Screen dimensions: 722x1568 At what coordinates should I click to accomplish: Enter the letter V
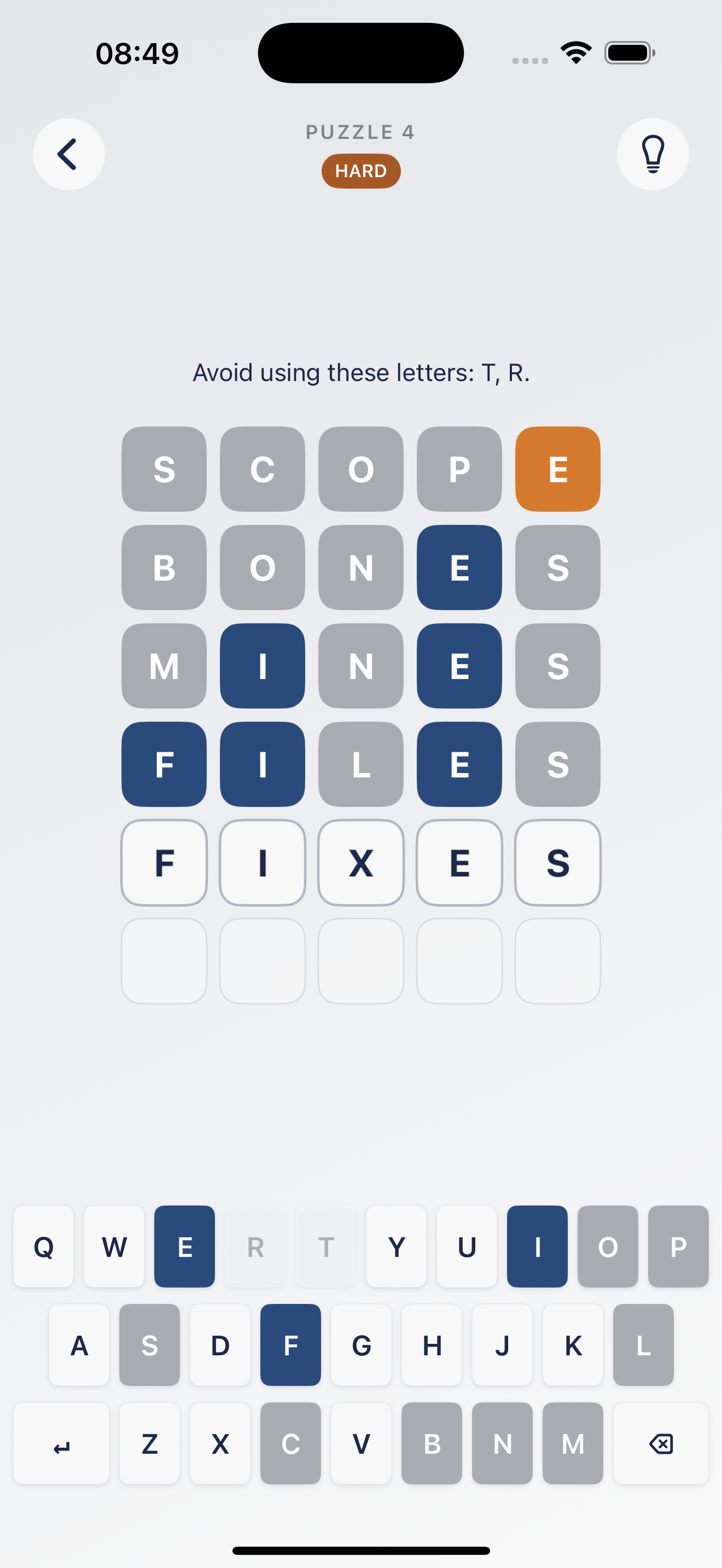[362, 1443]
